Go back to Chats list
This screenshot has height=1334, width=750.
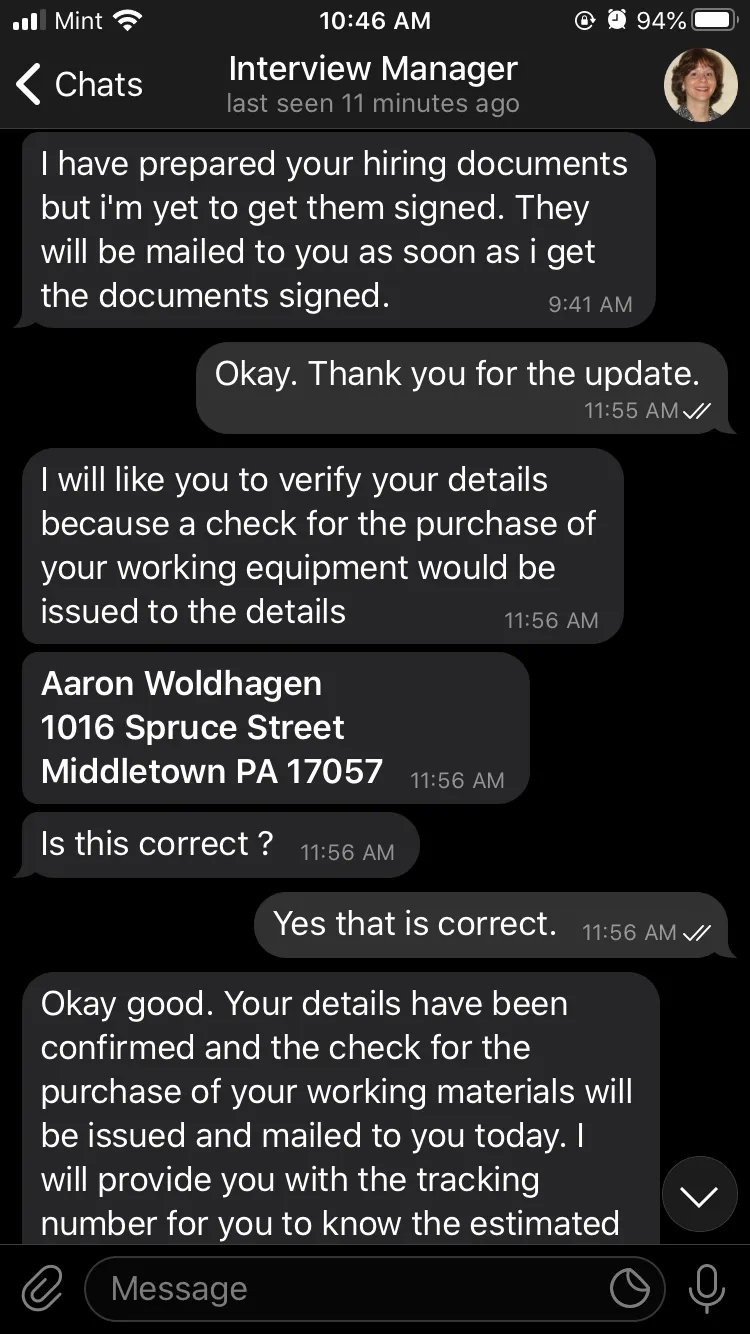coord(80,85)
